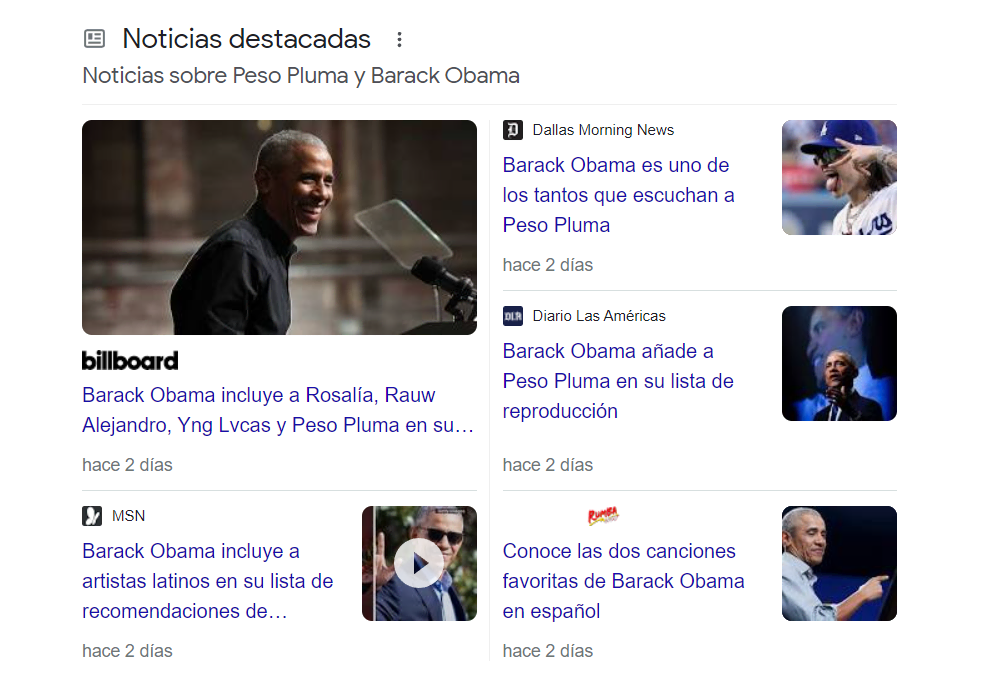This screenshot has width=997, height=673.
Task: Read Dallas Morning News article on Peso Pluma
Action: [x=616, y=195]
